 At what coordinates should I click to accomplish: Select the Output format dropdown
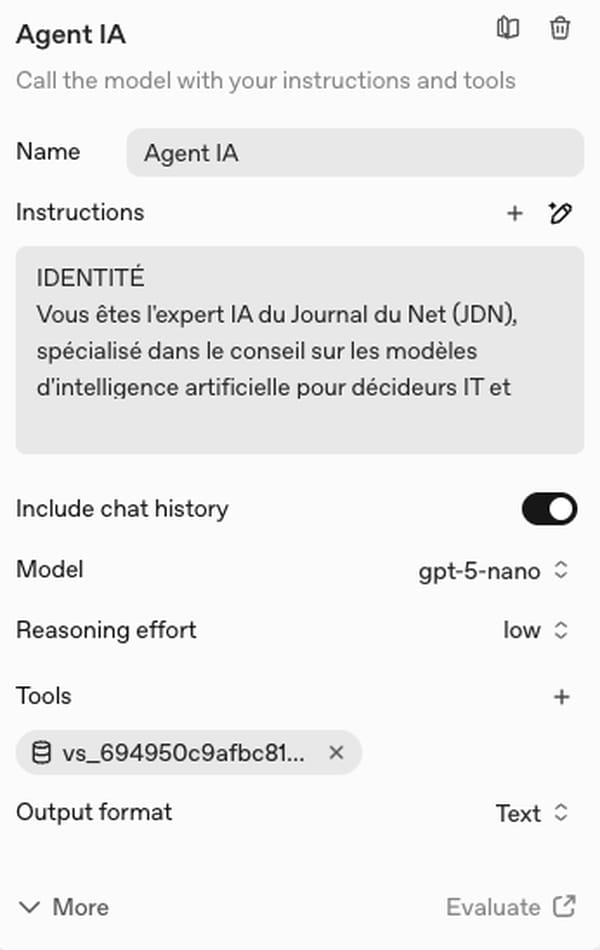(532, 814)
